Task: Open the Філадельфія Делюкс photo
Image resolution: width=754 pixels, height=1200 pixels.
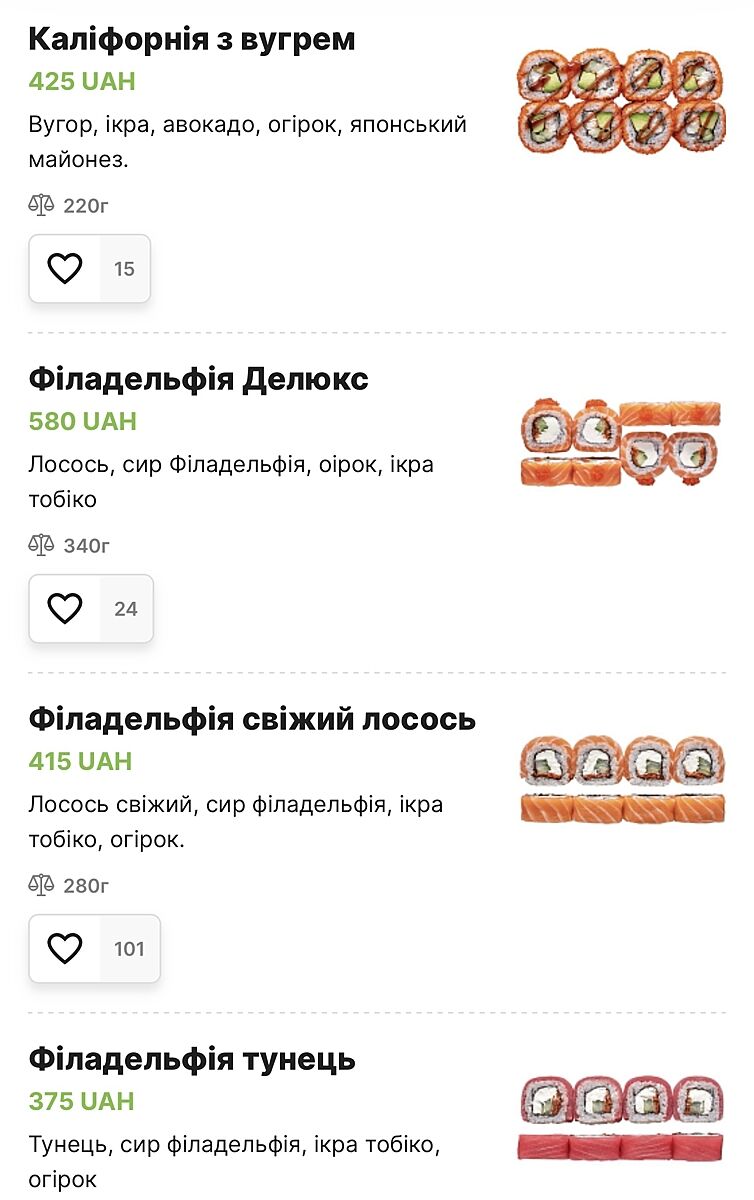Action: point(622,442)
